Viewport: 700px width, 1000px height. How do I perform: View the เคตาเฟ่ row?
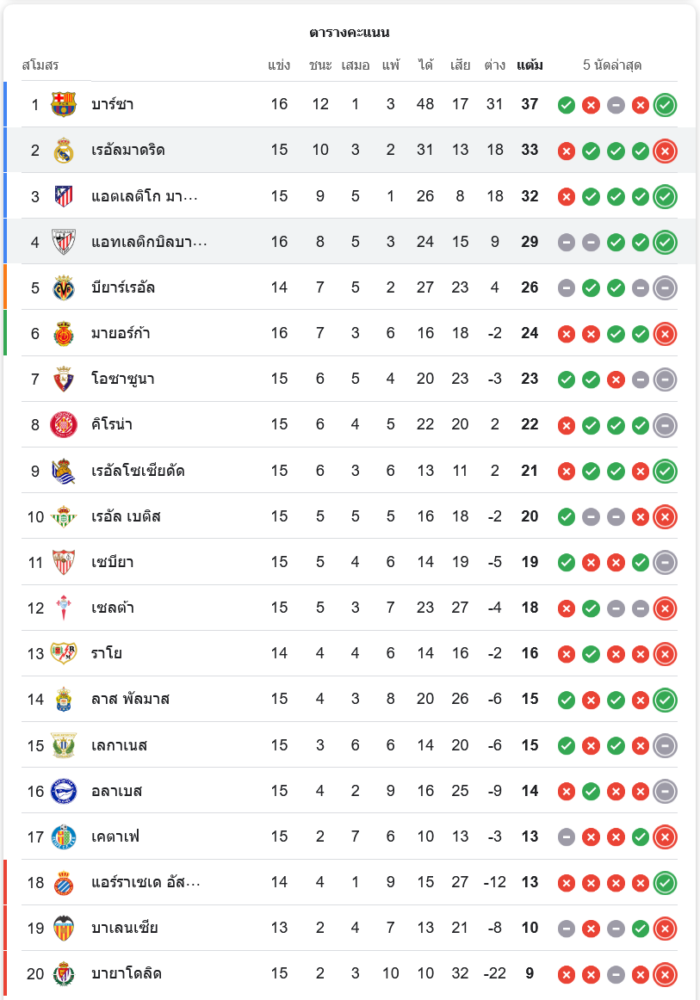[117, 836]
